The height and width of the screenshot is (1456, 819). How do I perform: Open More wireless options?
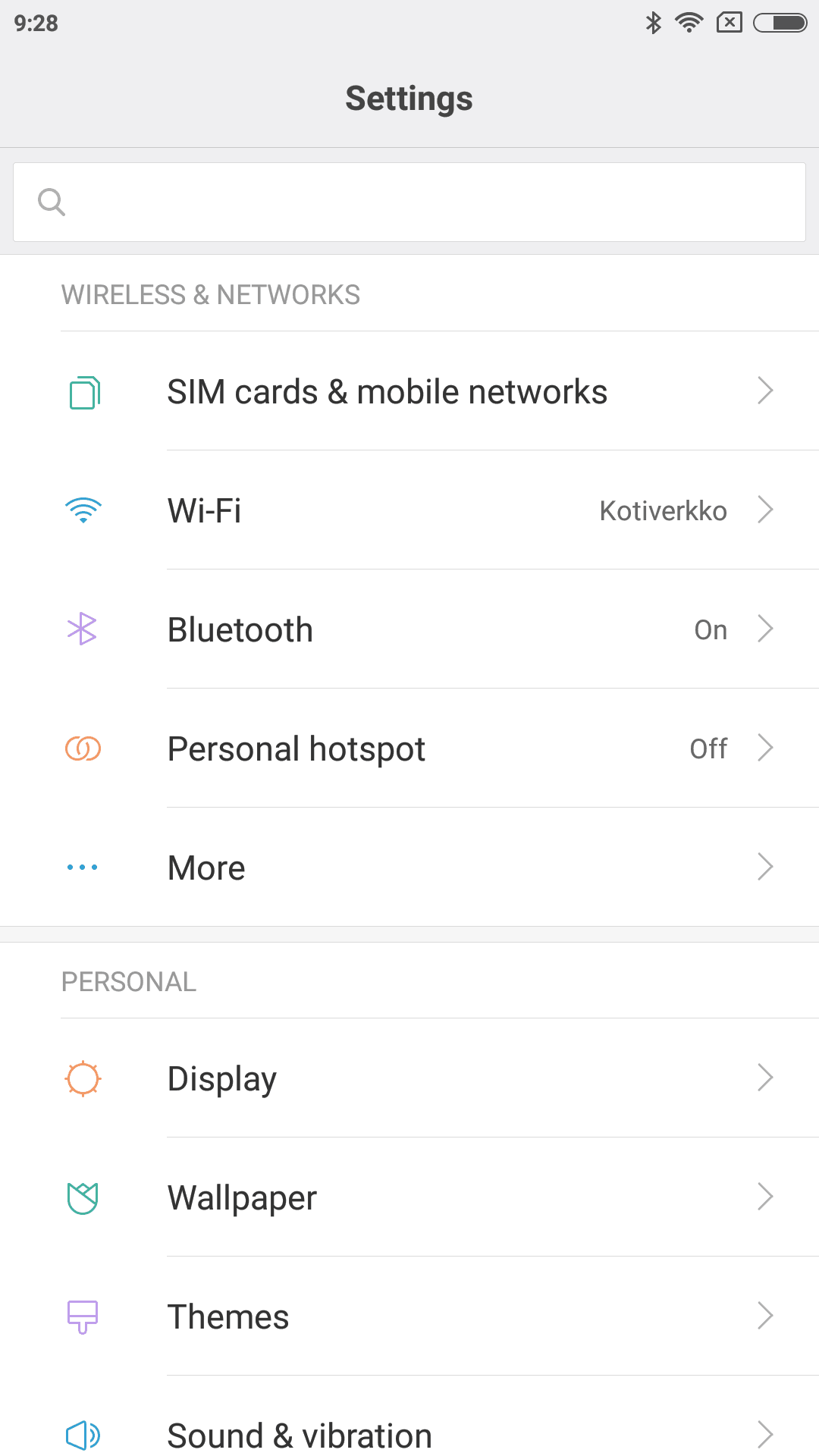pos(409,868)
